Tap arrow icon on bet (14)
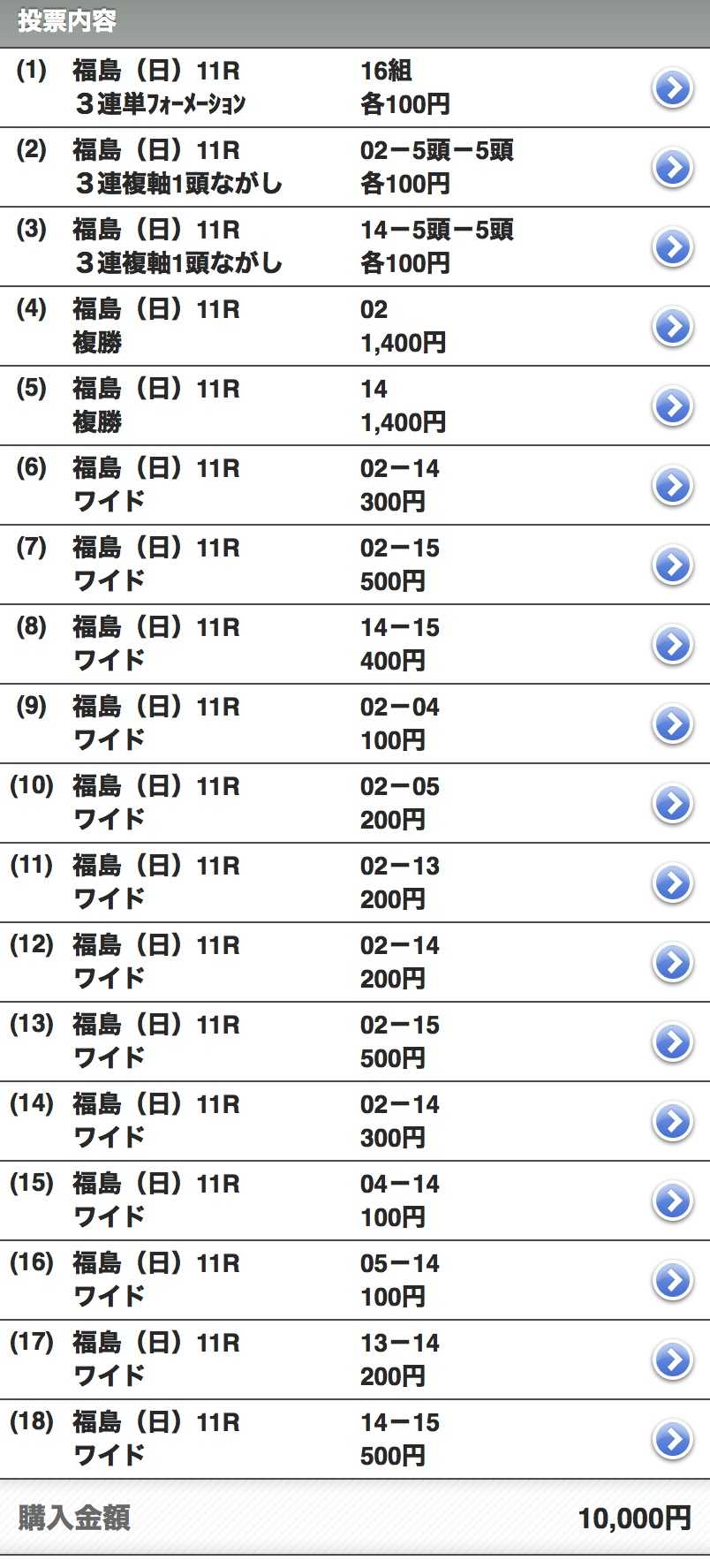The width and height of the screenshot is (710, 1568). [x=673, y=1121]
